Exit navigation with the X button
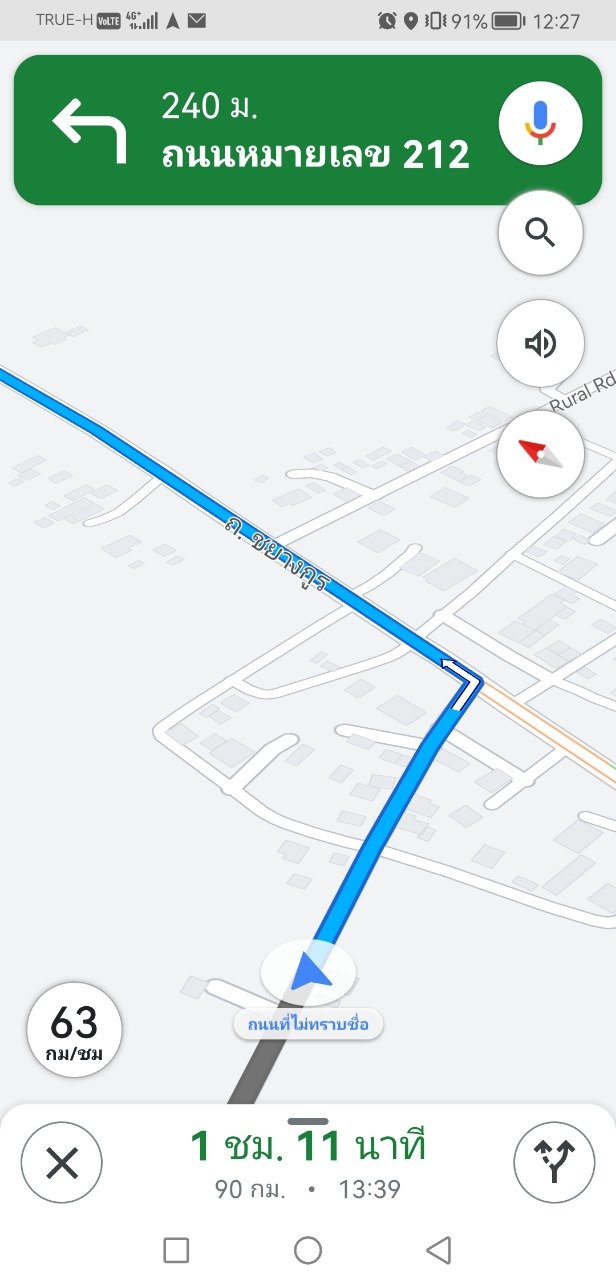 tap(62, 1163)
